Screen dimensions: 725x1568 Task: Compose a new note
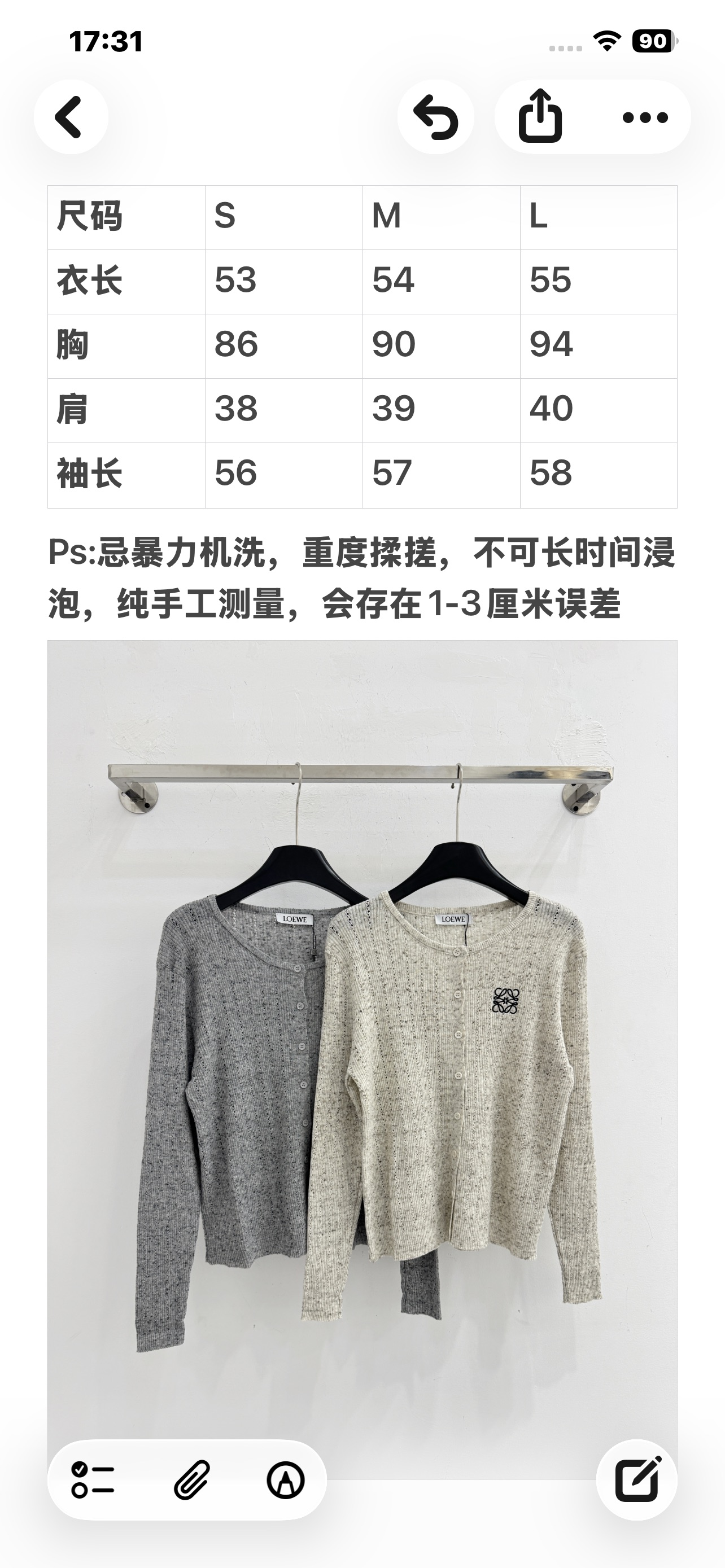[x=637, y=1479]
